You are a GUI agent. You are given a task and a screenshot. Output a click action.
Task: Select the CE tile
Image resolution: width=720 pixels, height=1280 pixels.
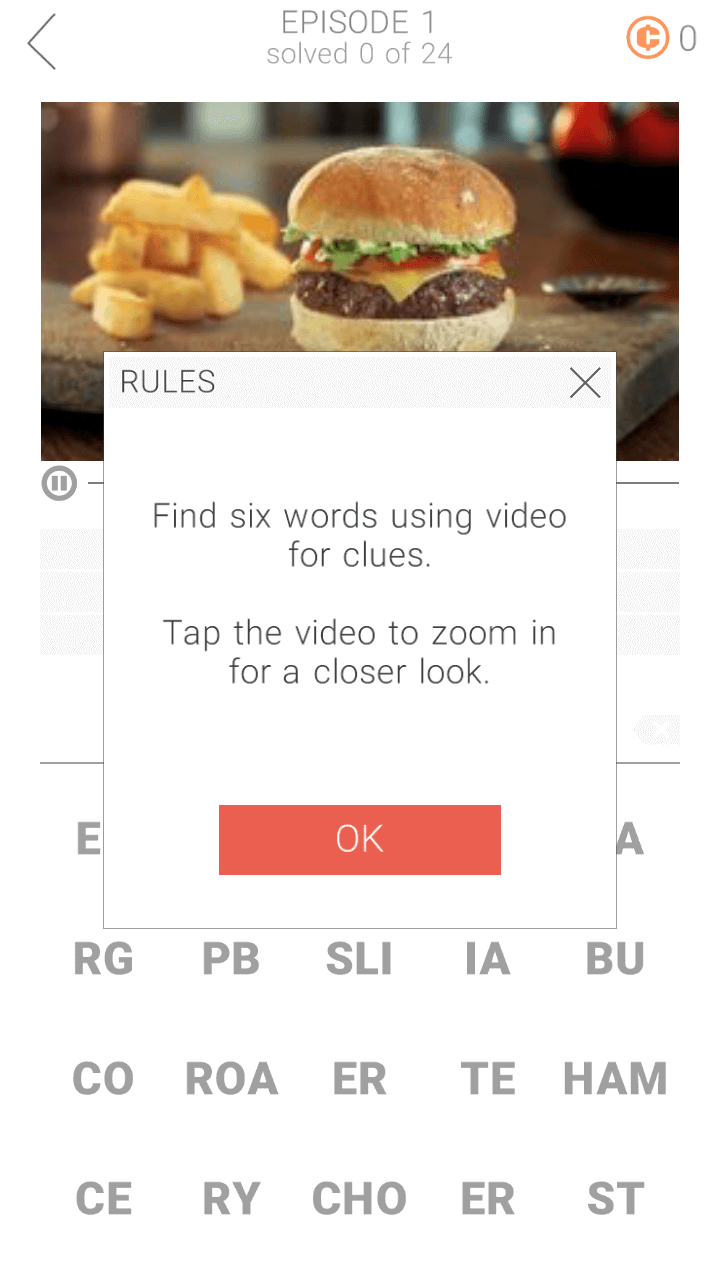(x=103, y=1199)
